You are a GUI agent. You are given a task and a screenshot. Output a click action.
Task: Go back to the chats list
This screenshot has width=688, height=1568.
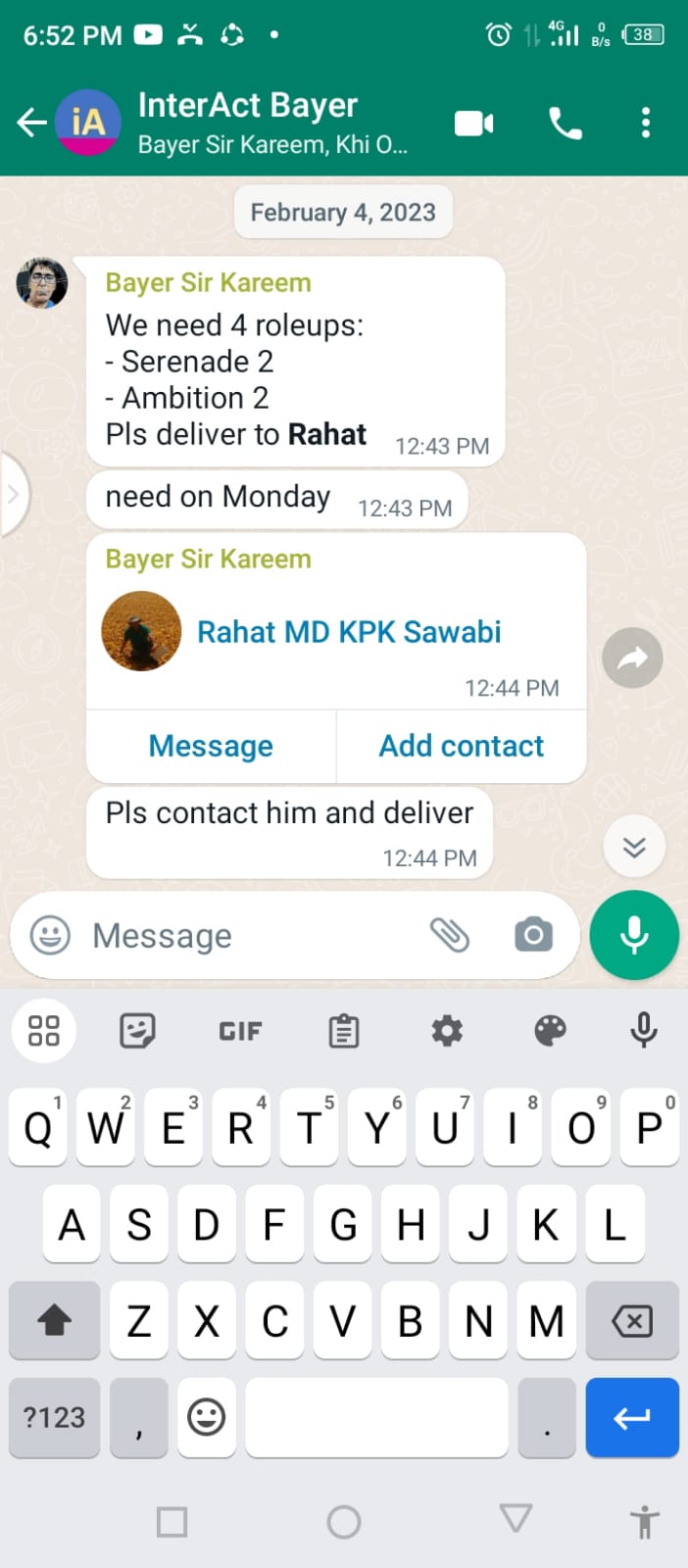(x=32, y=122)
